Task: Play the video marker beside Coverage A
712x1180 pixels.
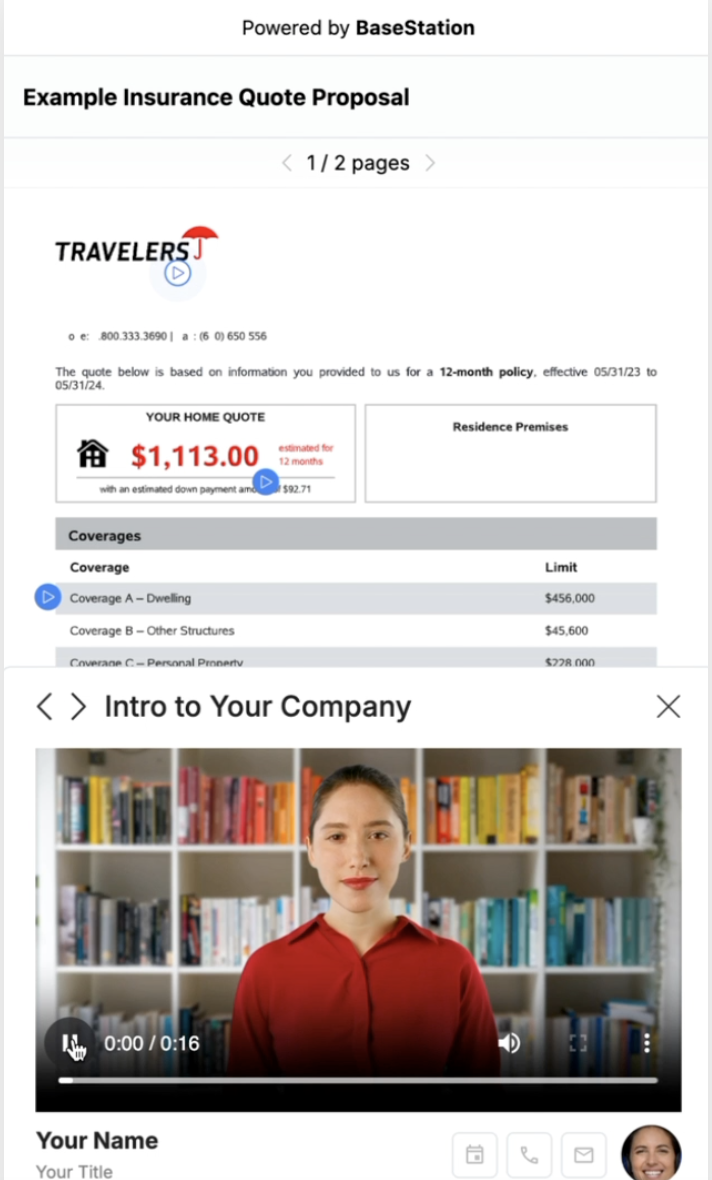Action: tap(47, 597)
